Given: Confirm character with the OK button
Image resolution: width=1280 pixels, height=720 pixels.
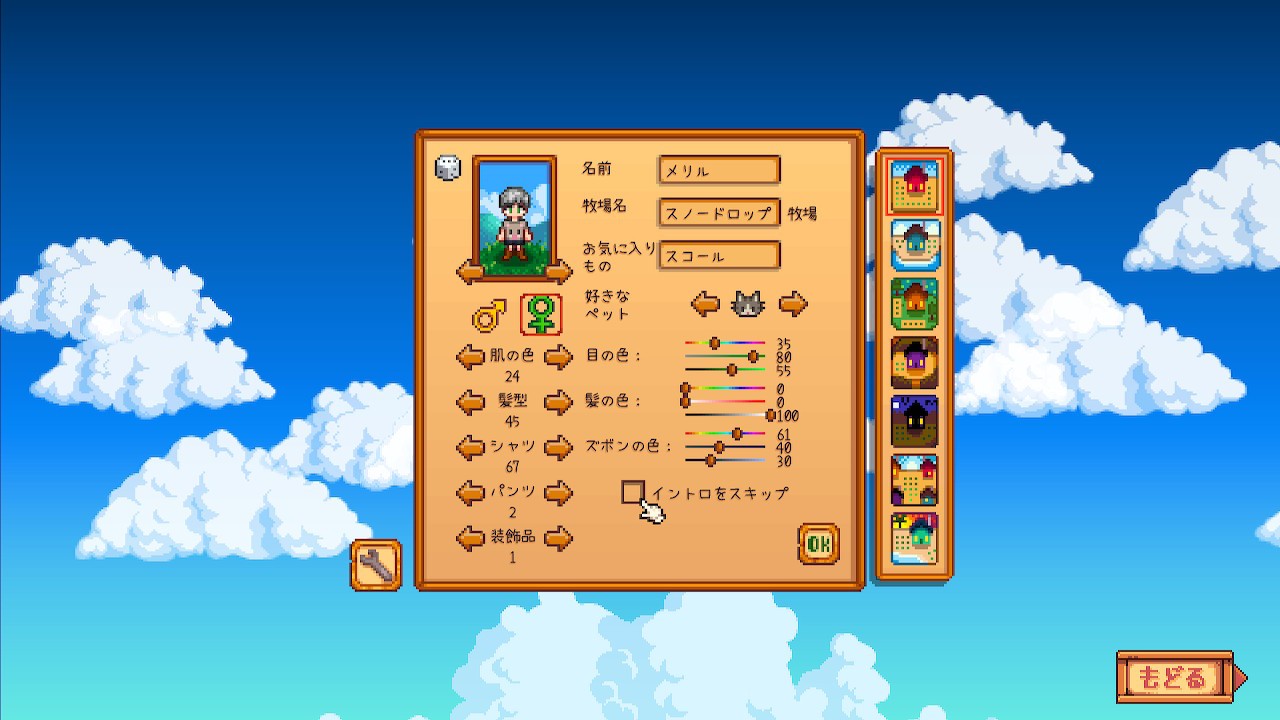Looking at the screenshot, I should [x=818, y=543].
